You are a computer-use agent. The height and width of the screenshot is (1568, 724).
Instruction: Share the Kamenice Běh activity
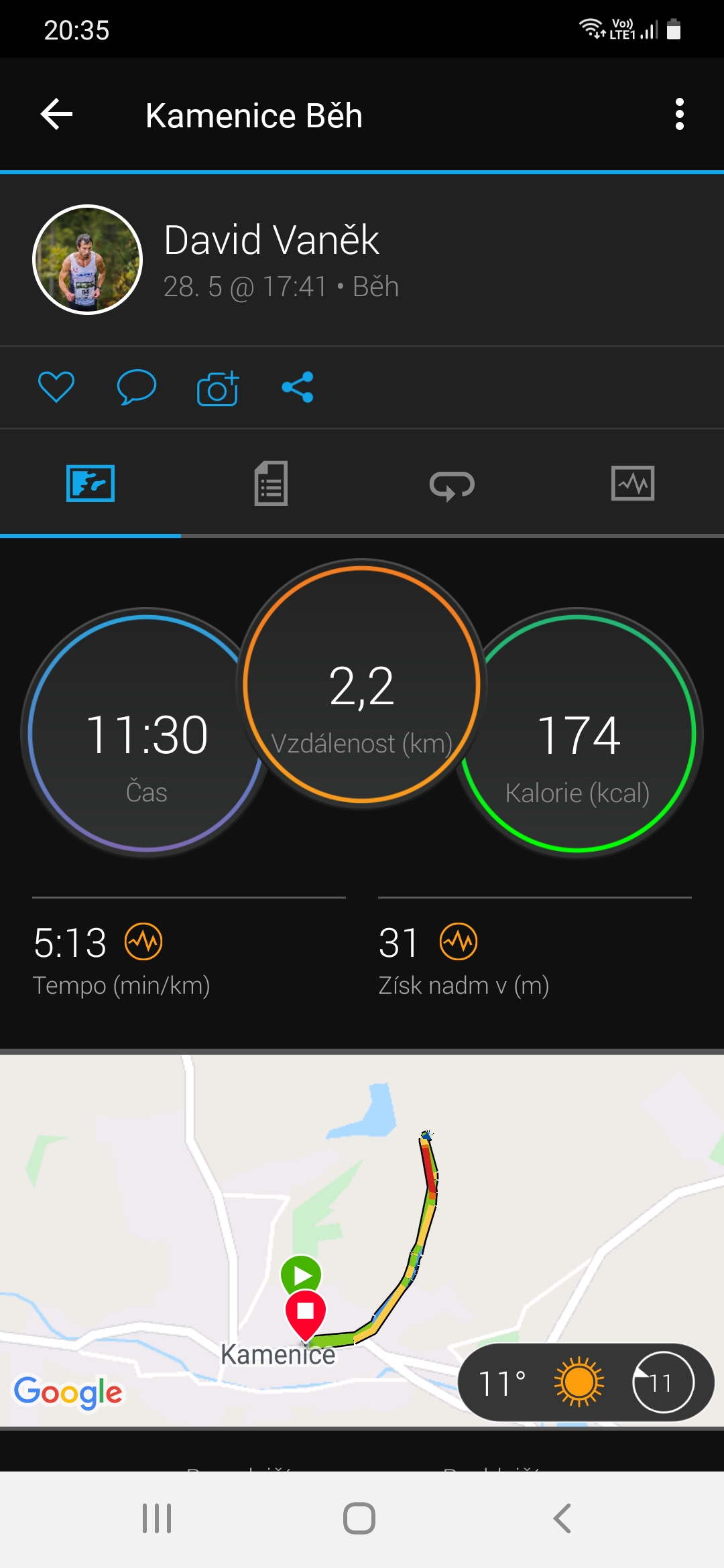click(298, 387)
